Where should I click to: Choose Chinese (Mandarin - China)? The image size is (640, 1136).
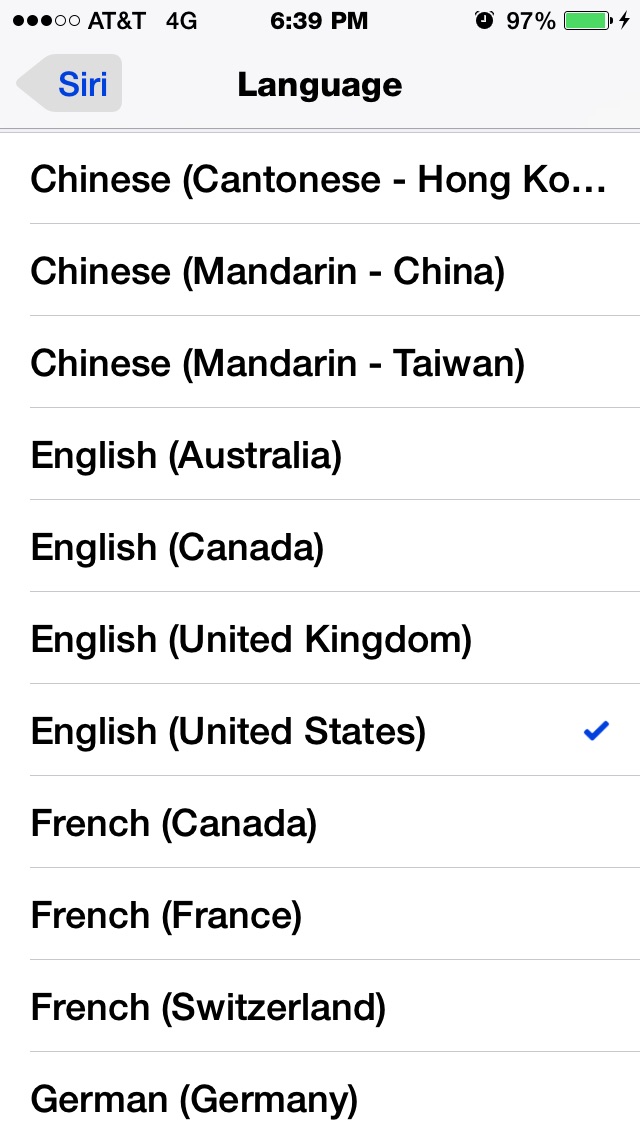coord(320,270)
